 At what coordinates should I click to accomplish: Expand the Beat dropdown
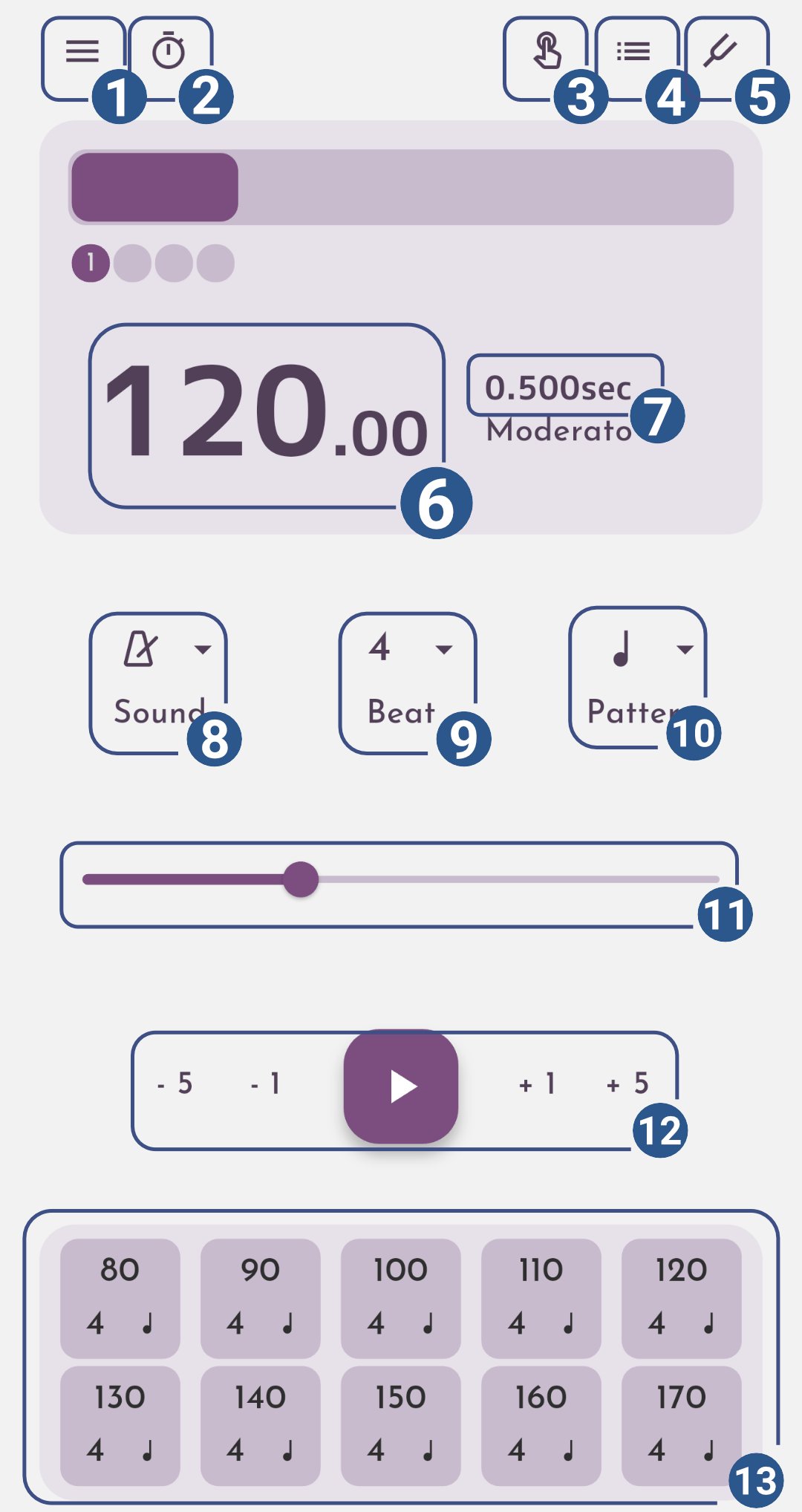(407, 682)
